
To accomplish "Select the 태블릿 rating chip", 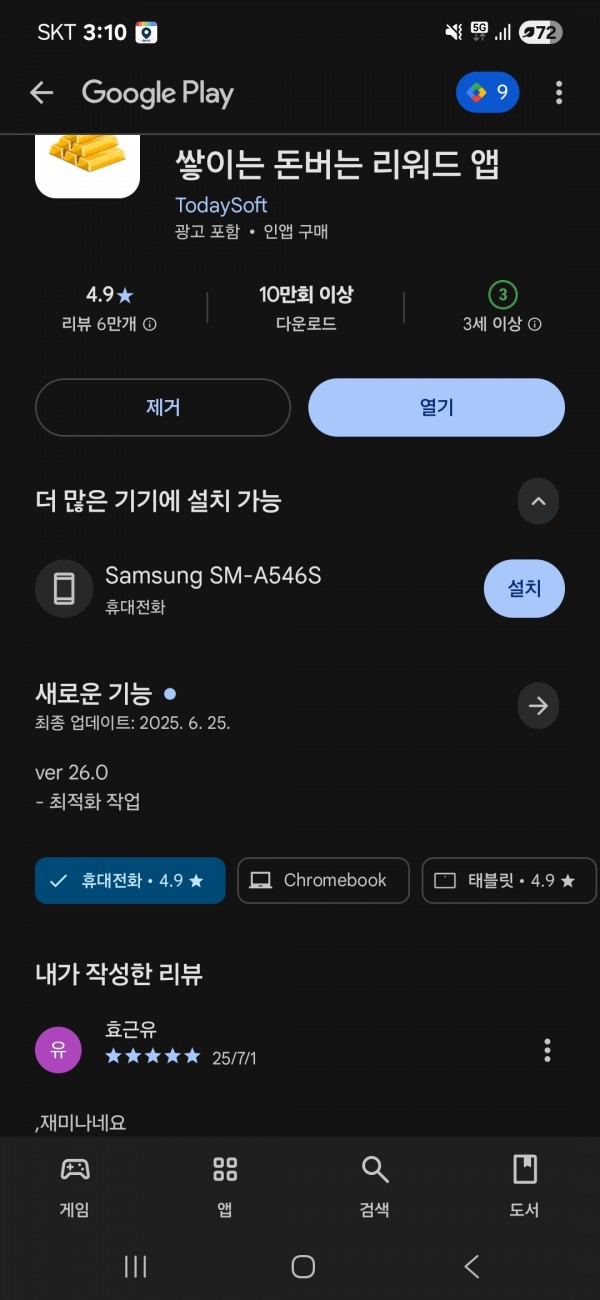I will (509, 880).
